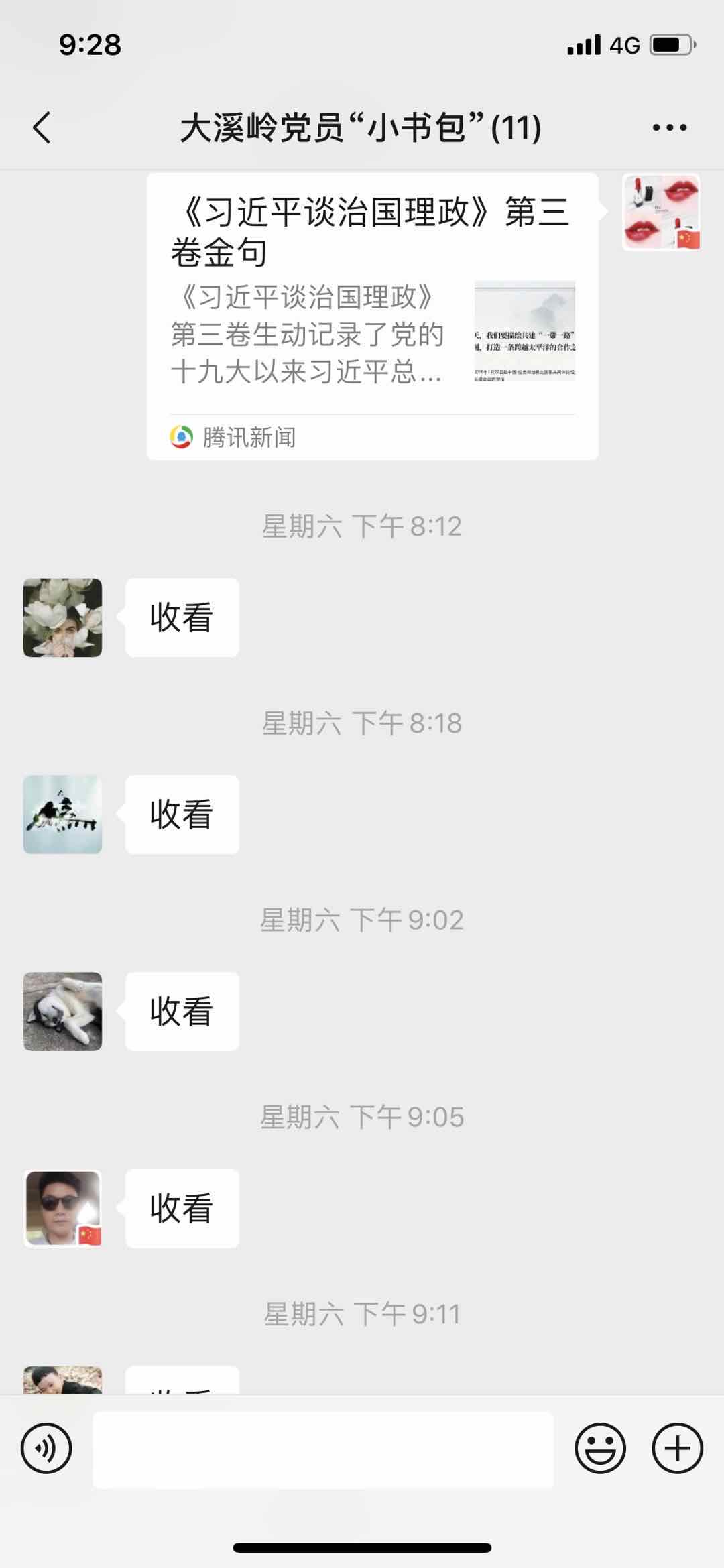
Task: Switch to voice message input
Action: click(46, 1448)
